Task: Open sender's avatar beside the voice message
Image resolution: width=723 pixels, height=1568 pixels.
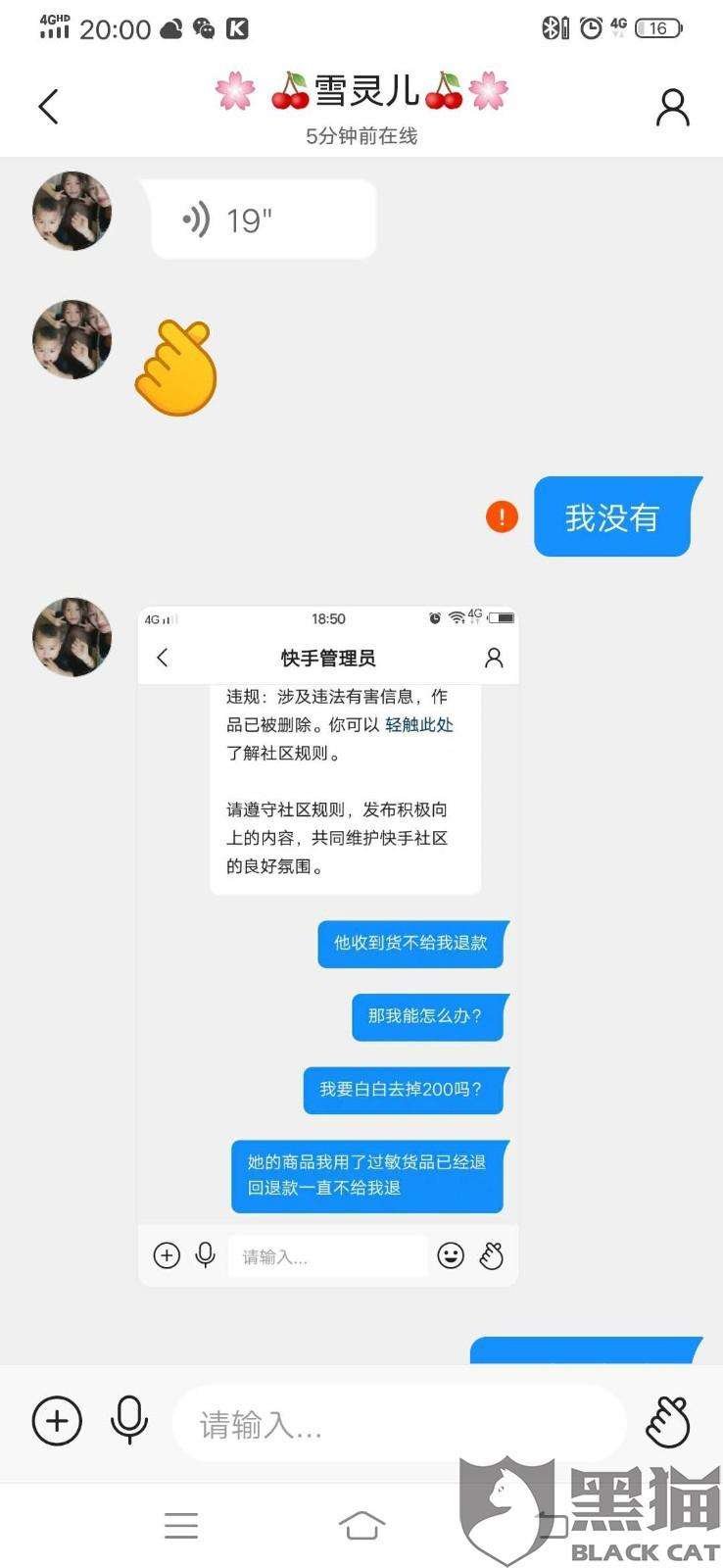Action: [x=72, y=211]
